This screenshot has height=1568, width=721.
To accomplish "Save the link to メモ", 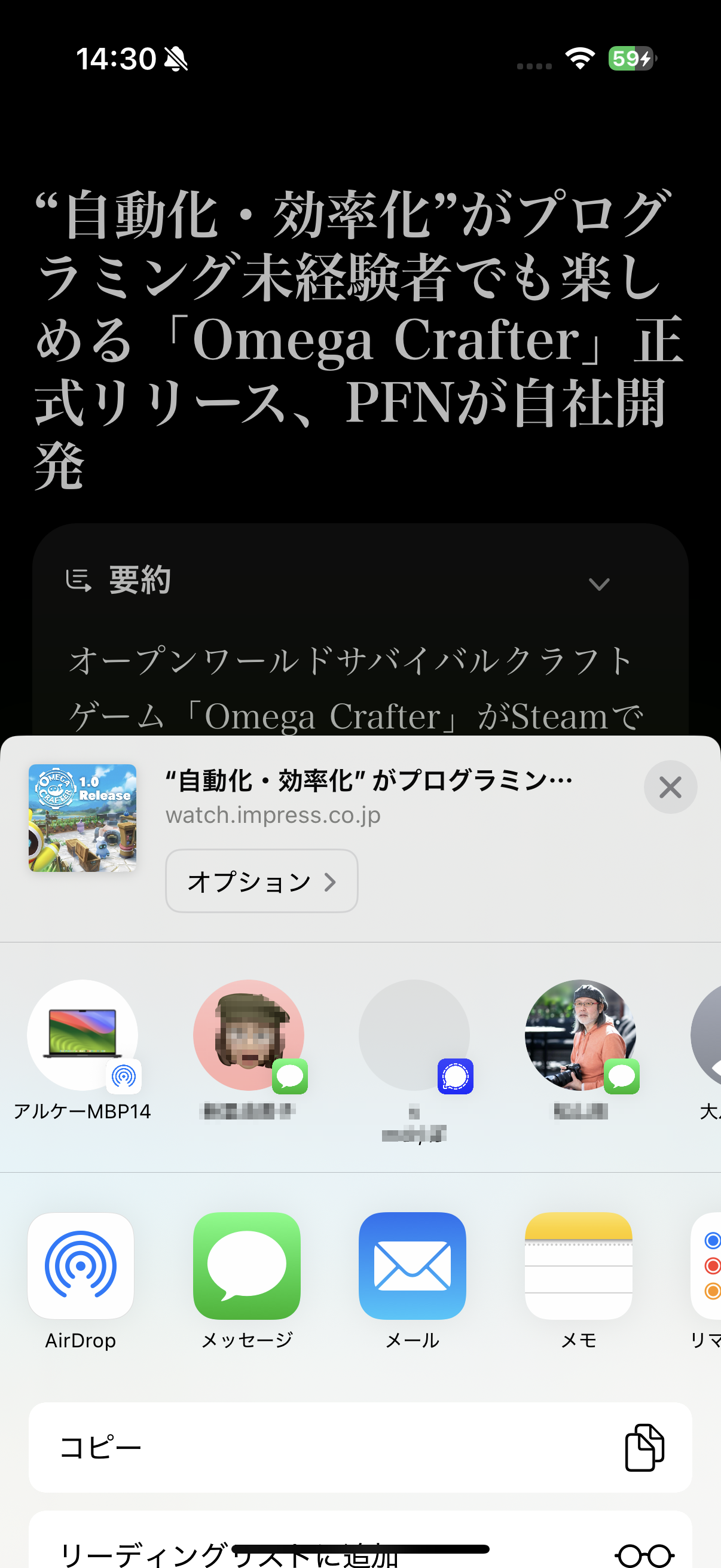I will pyautogui.click(x=578, y=1265).
